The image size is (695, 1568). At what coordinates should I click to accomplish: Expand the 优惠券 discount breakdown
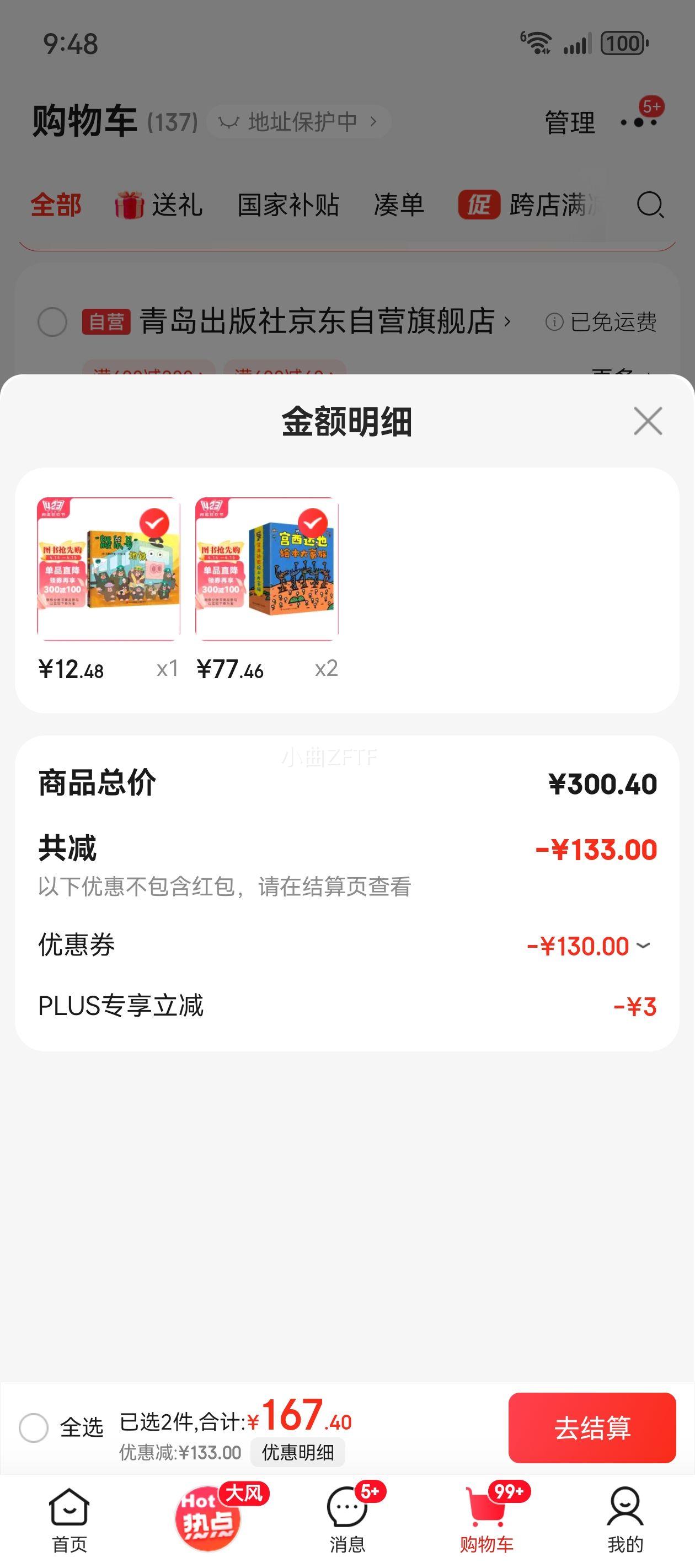click(643, 946)
